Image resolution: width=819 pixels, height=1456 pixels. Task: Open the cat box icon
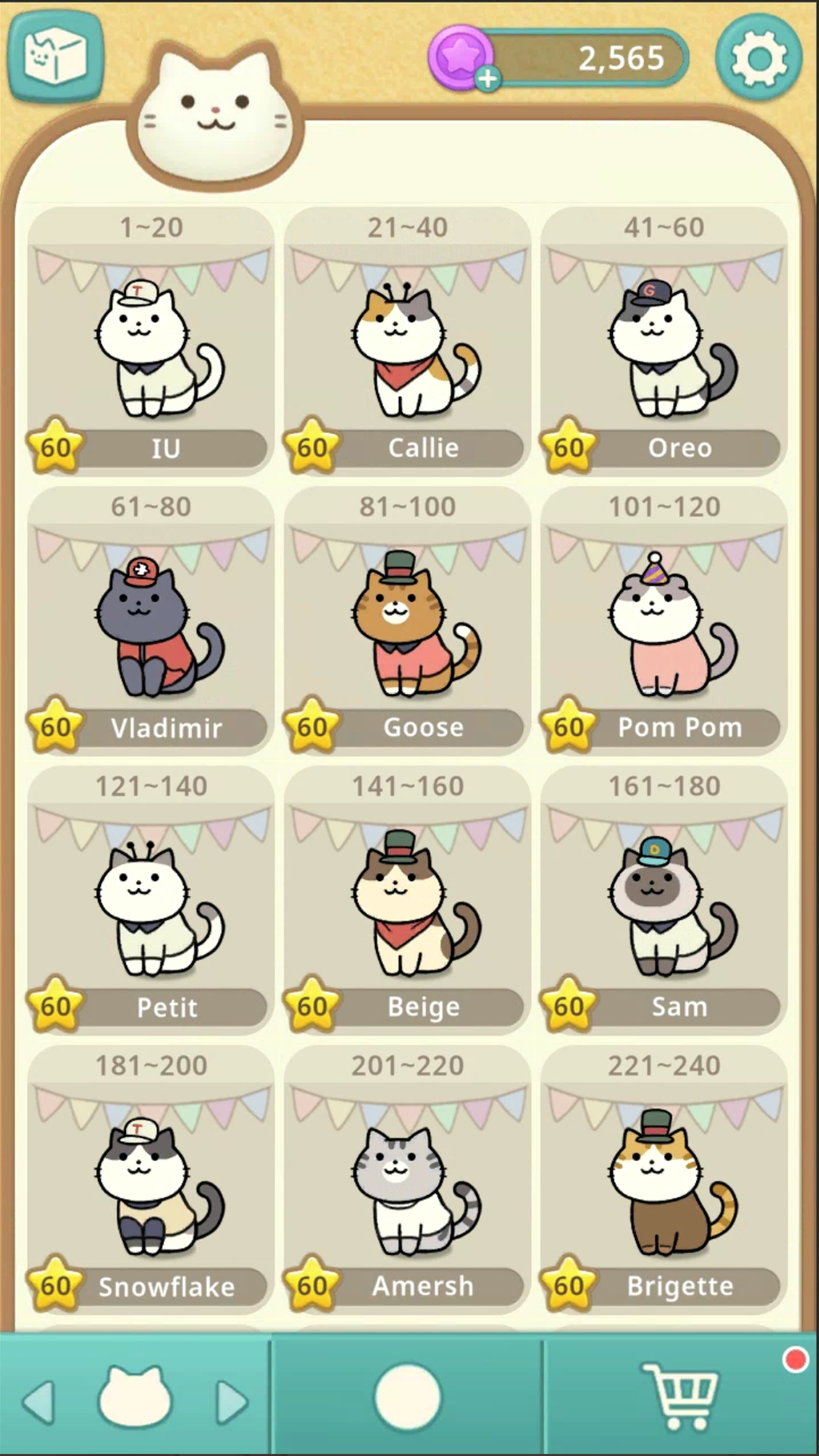coord(55,55)
